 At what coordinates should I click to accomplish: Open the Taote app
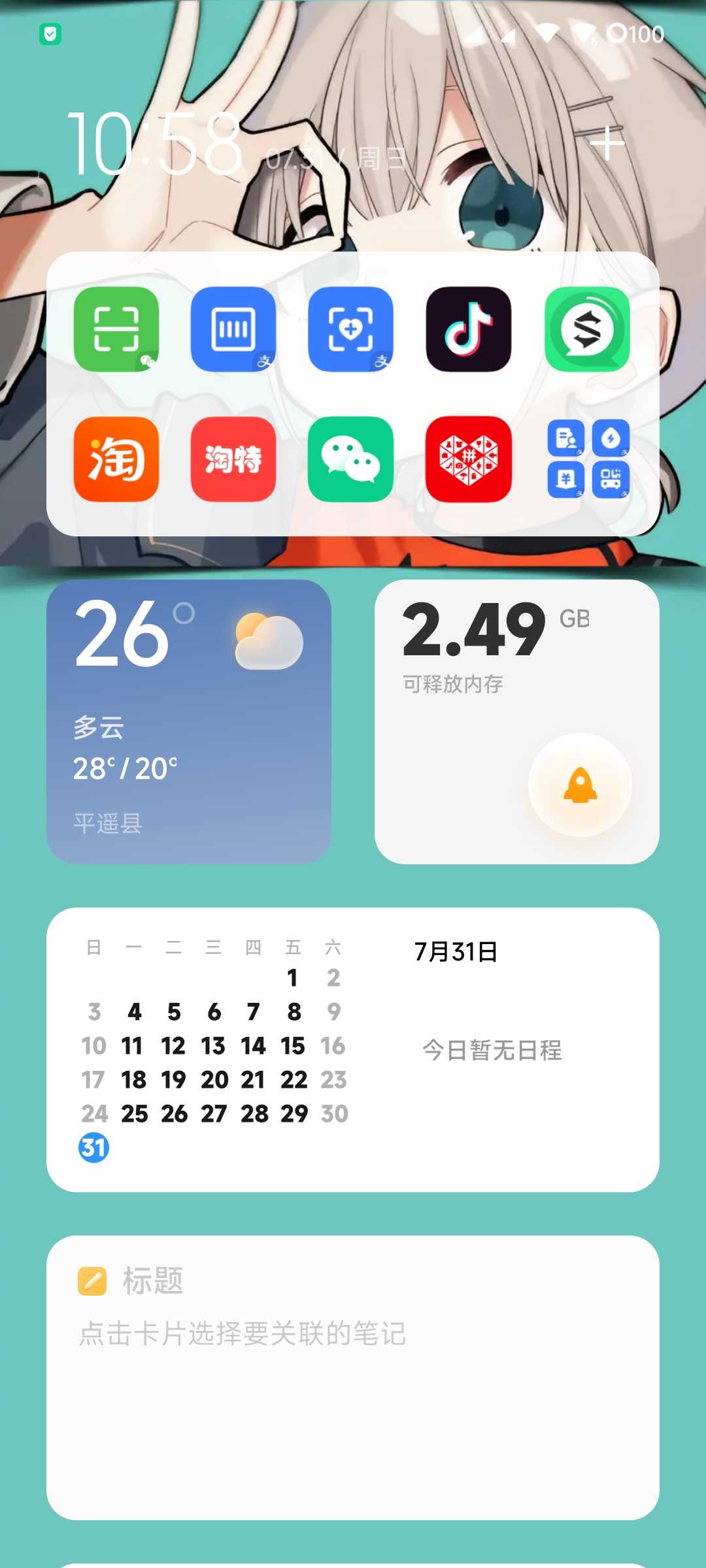233,459
